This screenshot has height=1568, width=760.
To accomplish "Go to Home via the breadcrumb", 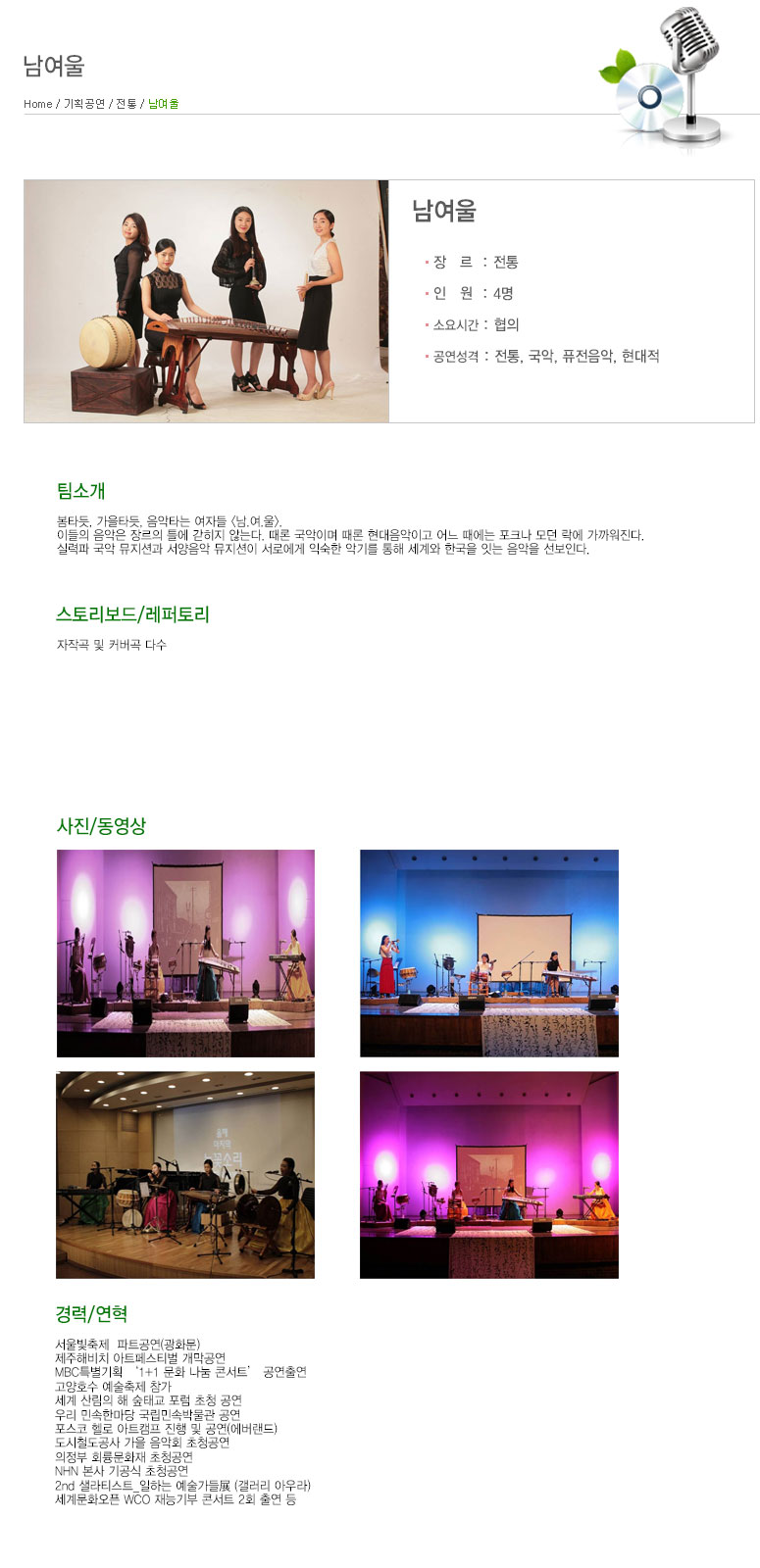I will (38, 104).
